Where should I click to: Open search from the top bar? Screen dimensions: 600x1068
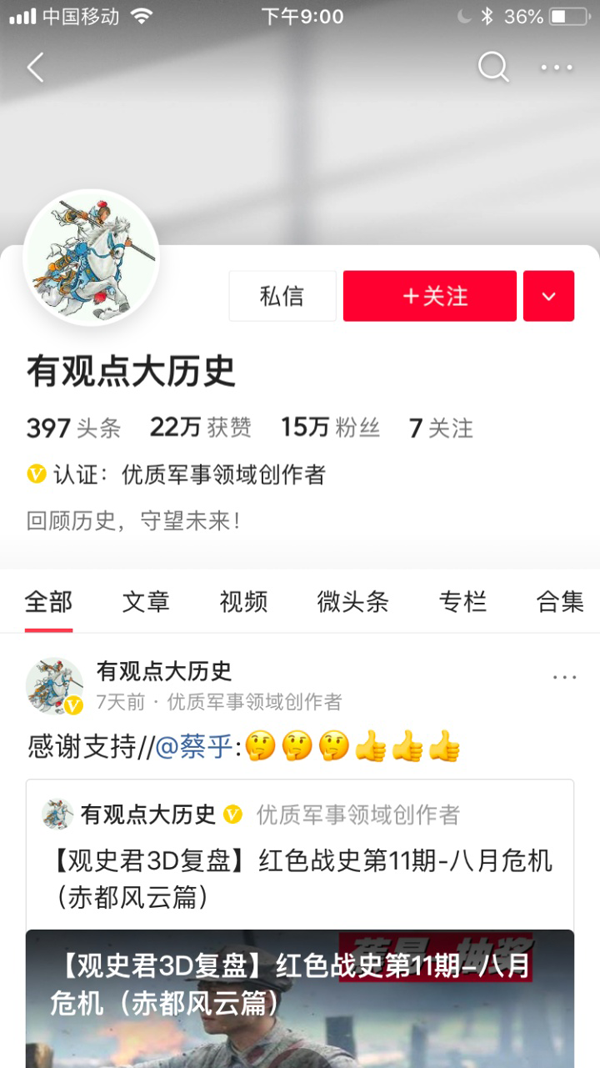click(x=493, y=67)
